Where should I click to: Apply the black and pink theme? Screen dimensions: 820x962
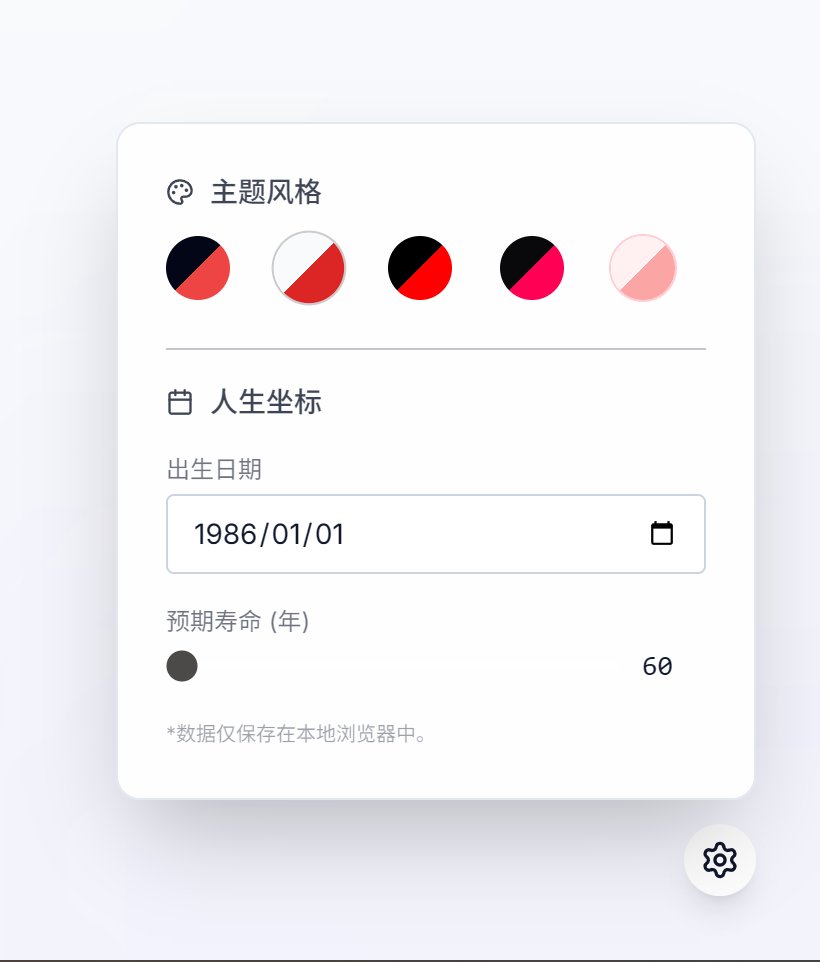tap(532, 268)
